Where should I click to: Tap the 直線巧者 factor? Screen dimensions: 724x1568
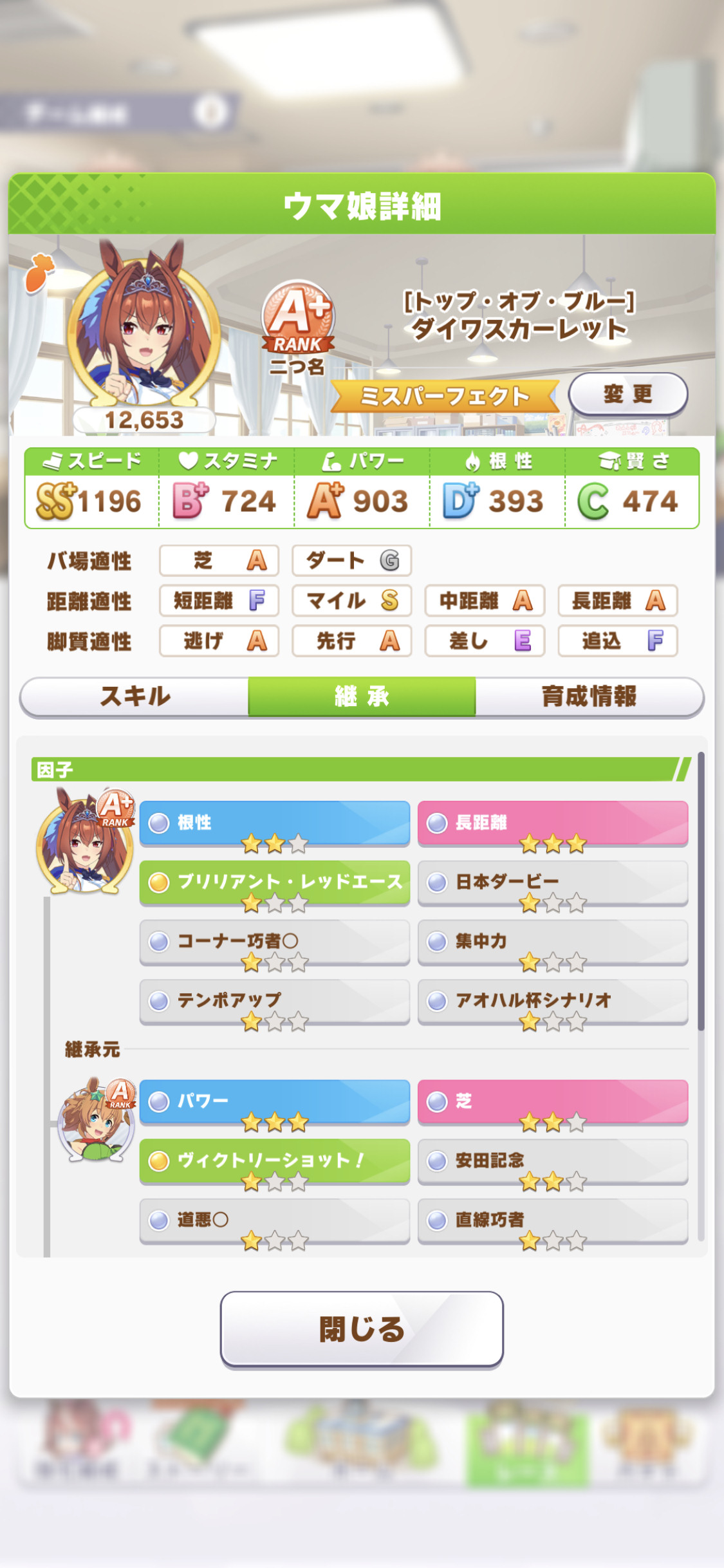coord(553,1220)
